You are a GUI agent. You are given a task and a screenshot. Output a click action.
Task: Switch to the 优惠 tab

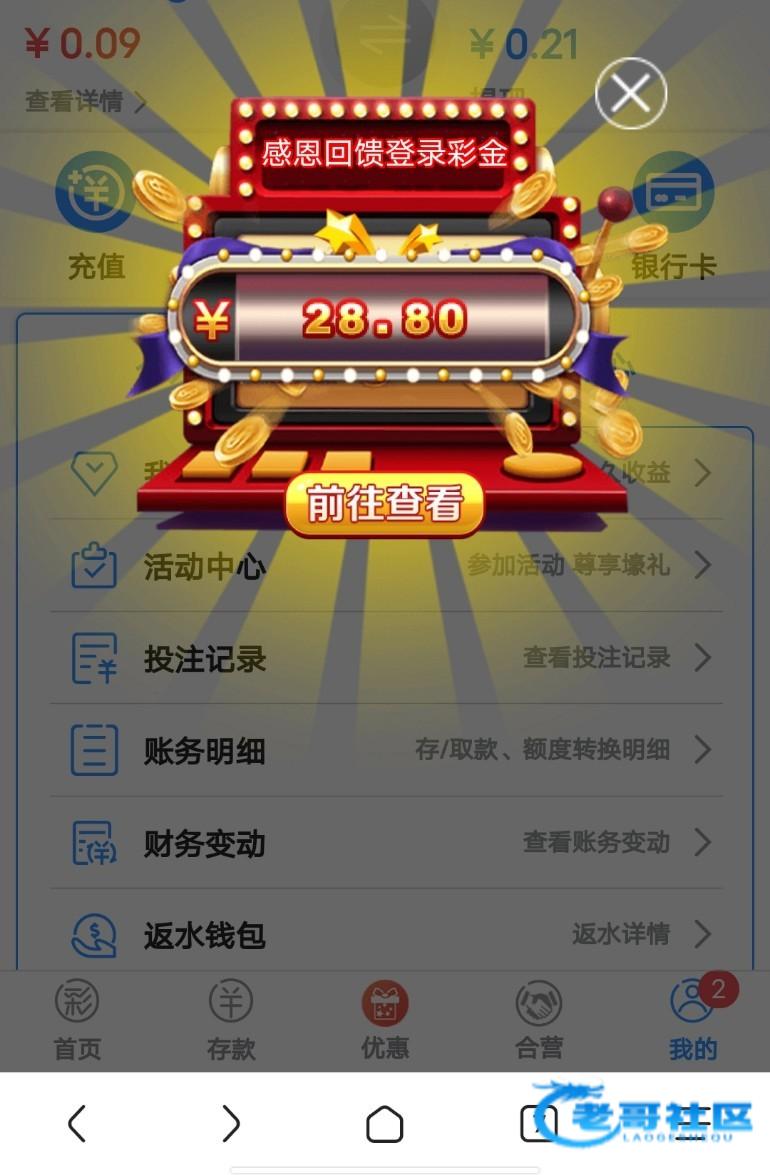pyautogui.click(x=385, y=1020)
